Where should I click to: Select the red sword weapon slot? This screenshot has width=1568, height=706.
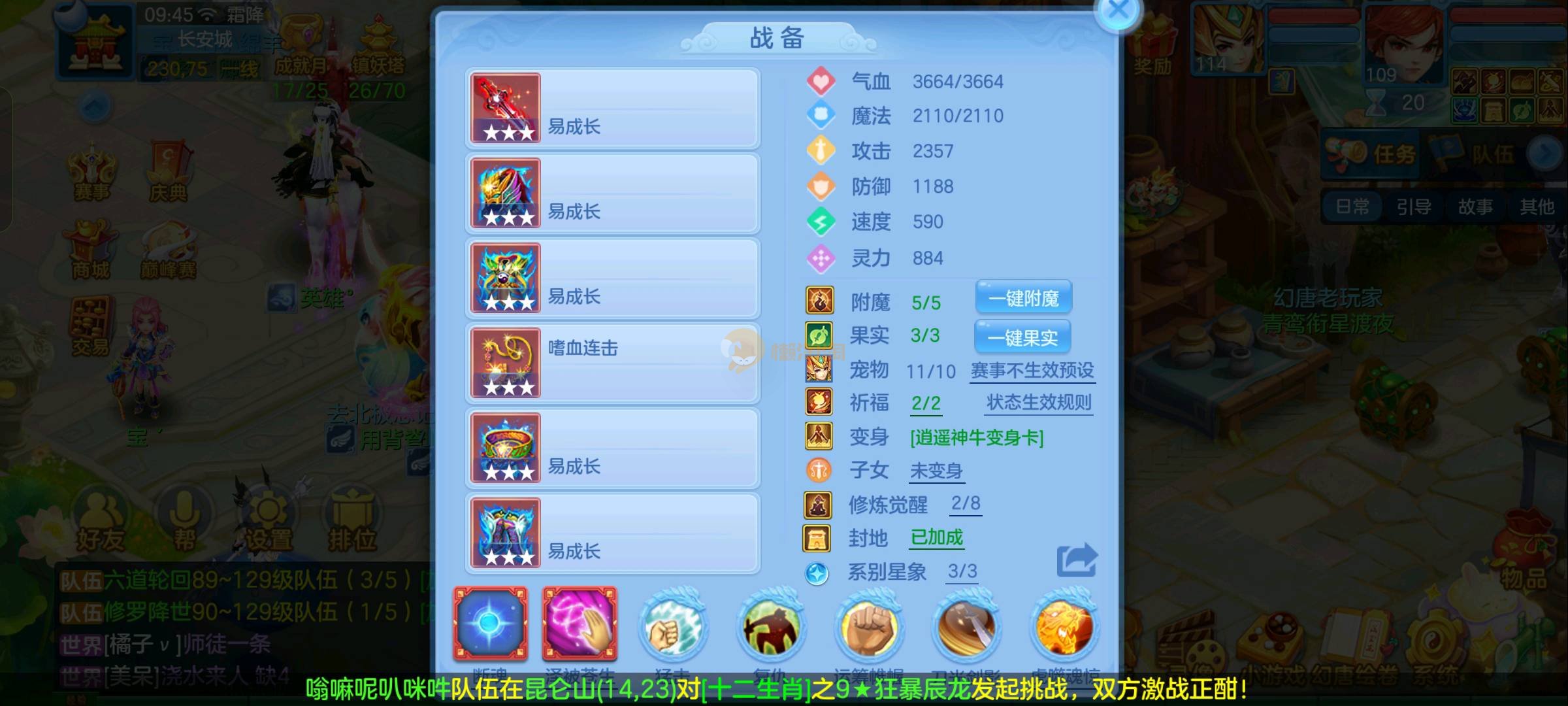506,108
